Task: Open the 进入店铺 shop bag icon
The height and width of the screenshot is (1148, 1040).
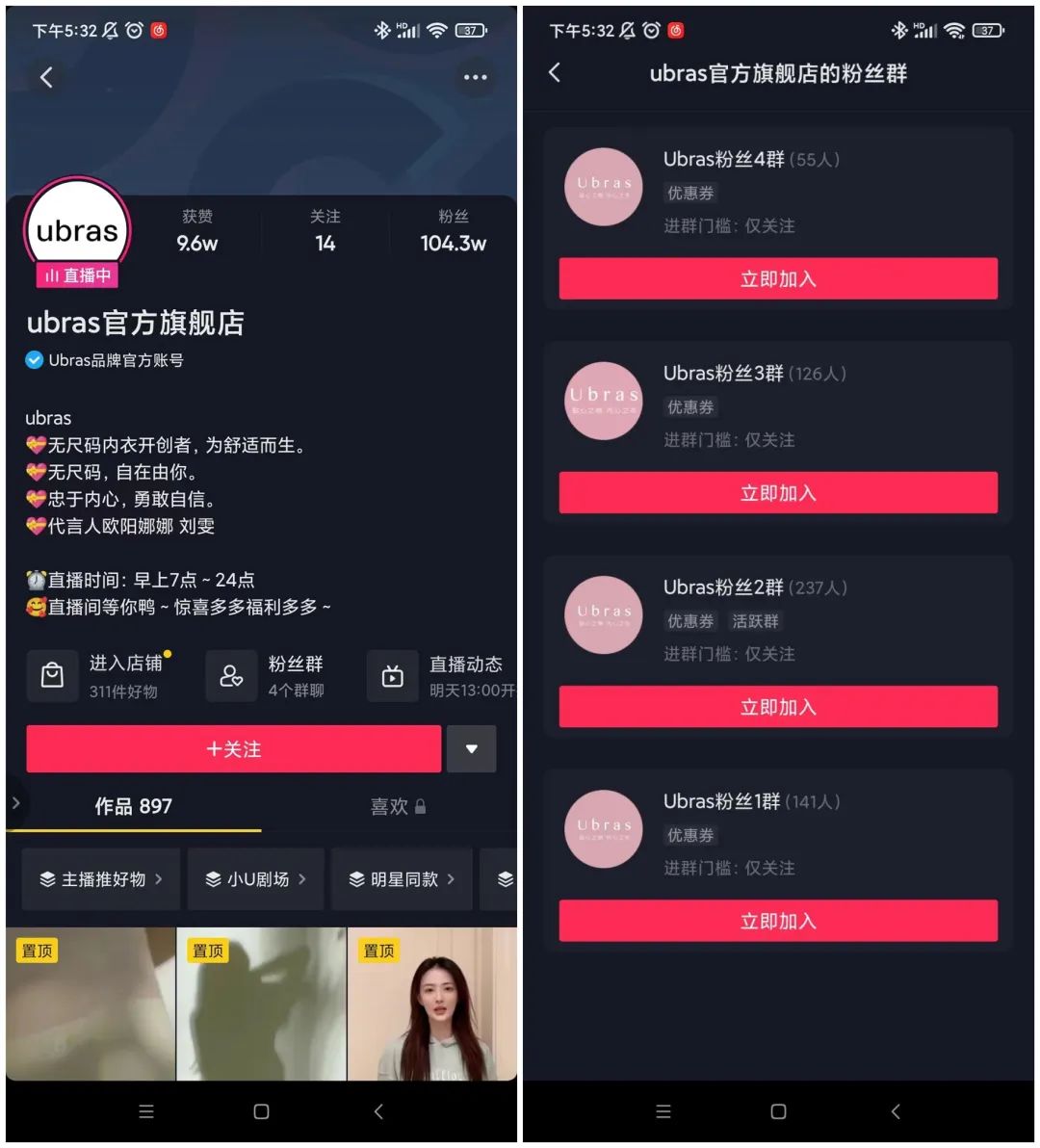Action: pos(53,675)
